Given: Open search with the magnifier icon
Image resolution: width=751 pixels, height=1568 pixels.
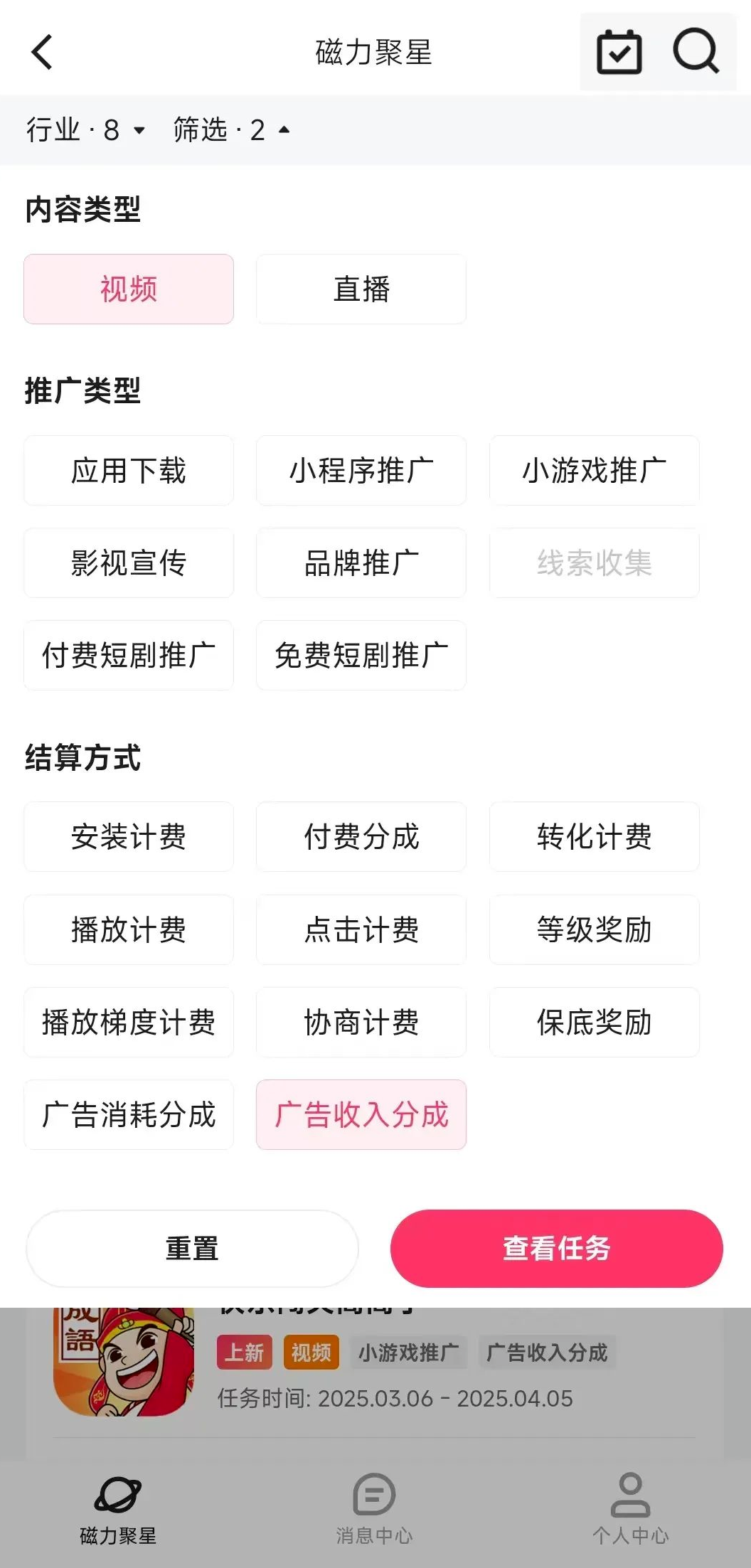Looking at the screenshot, I should point(696,51).
